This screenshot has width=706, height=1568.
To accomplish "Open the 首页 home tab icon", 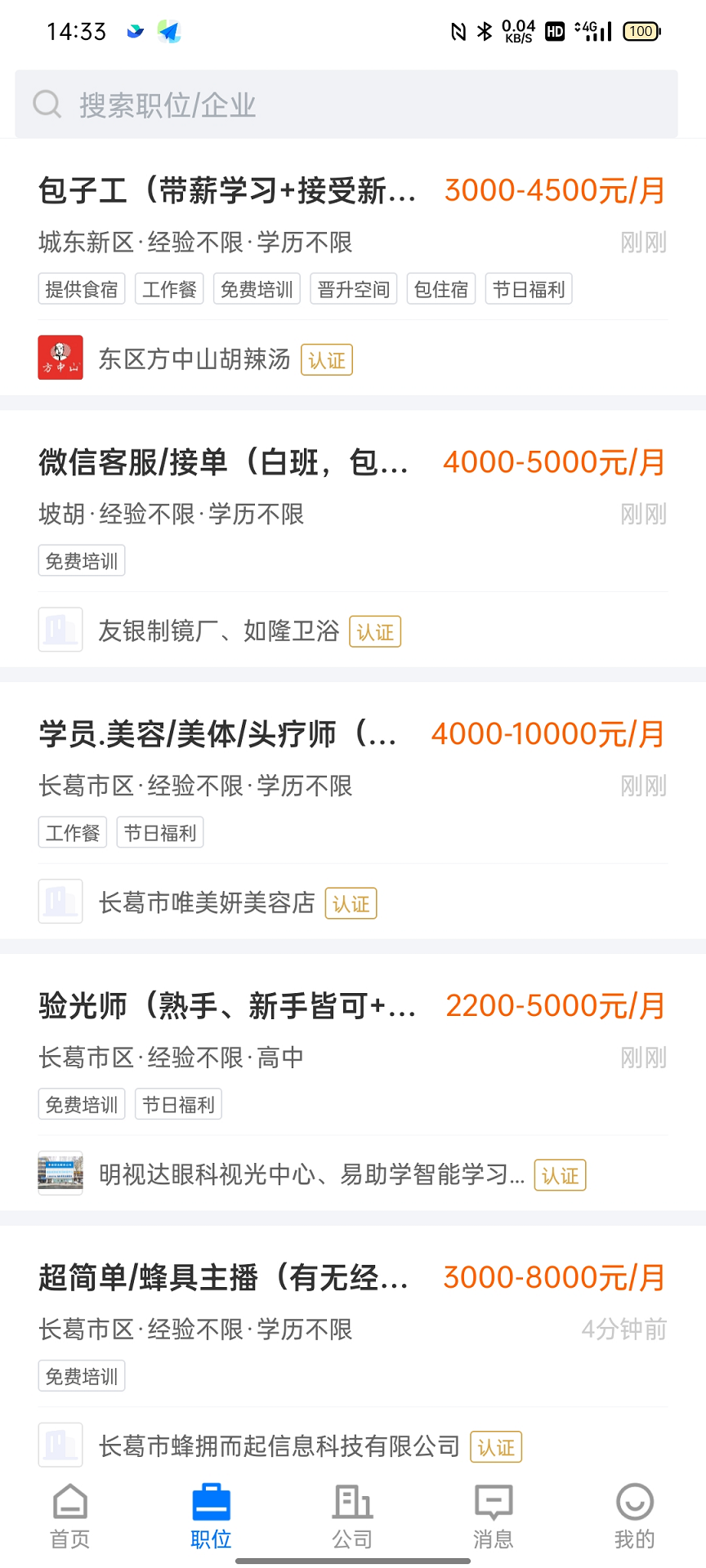I will (x=69, y=1515).
